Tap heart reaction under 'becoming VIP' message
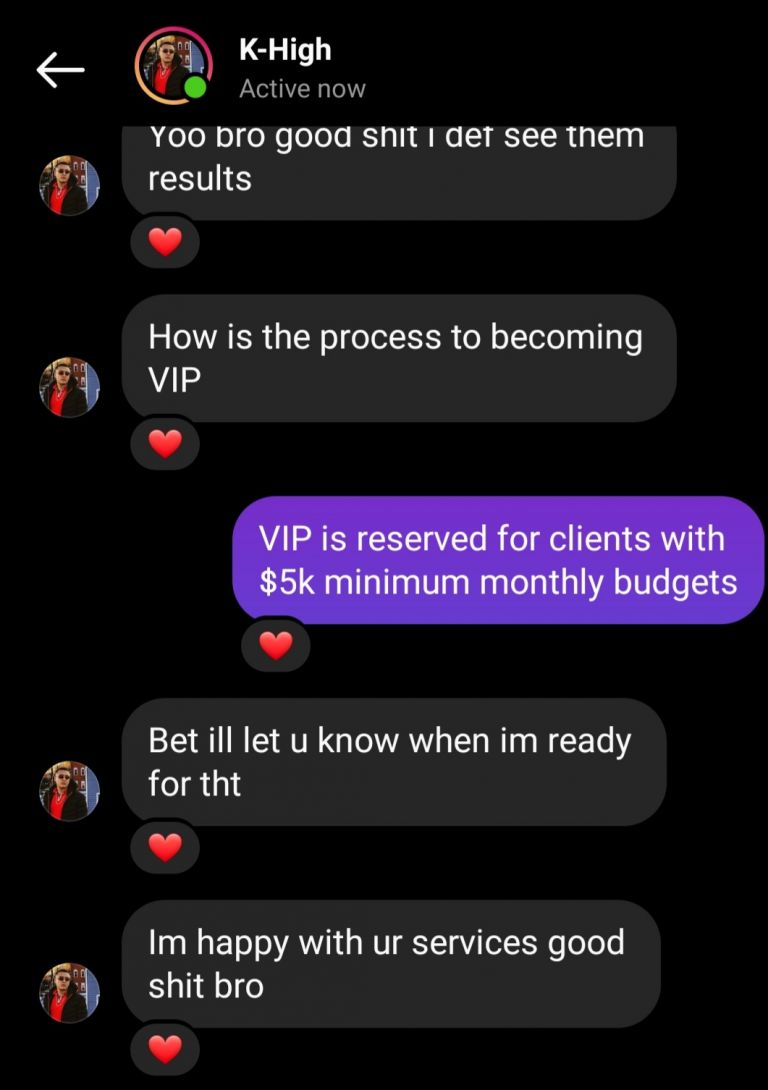This screenshot has height=1090, width=768. click(165, 443)
